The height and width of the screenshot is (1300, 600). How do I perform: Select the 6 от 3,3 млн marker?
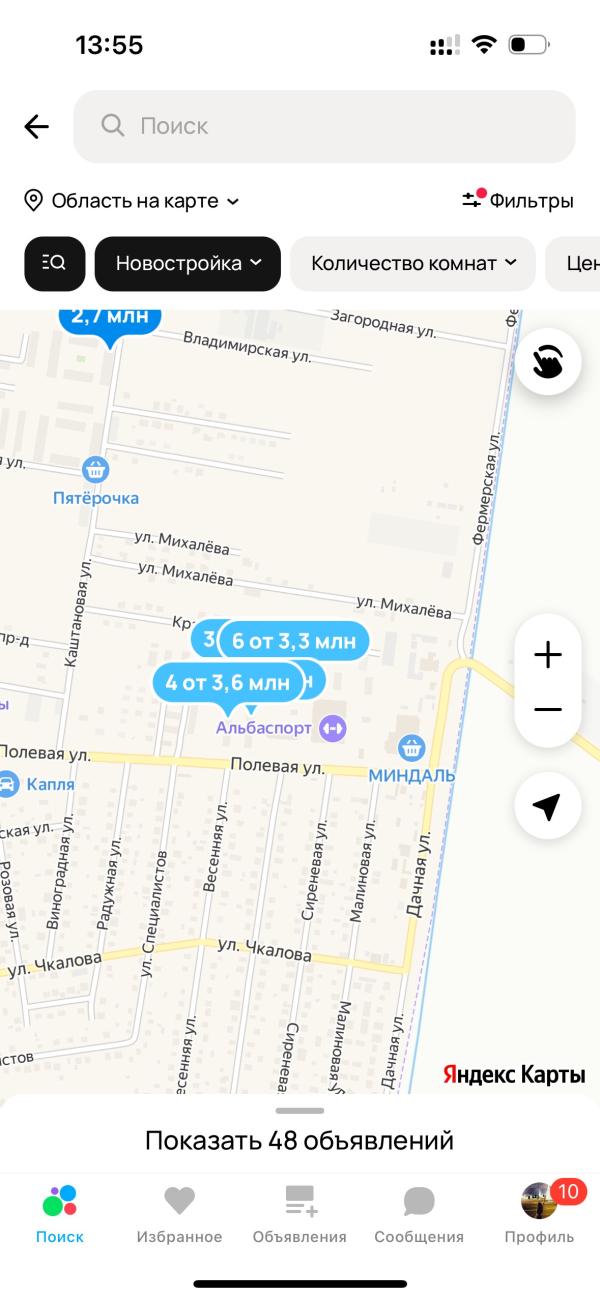point(294,640)
